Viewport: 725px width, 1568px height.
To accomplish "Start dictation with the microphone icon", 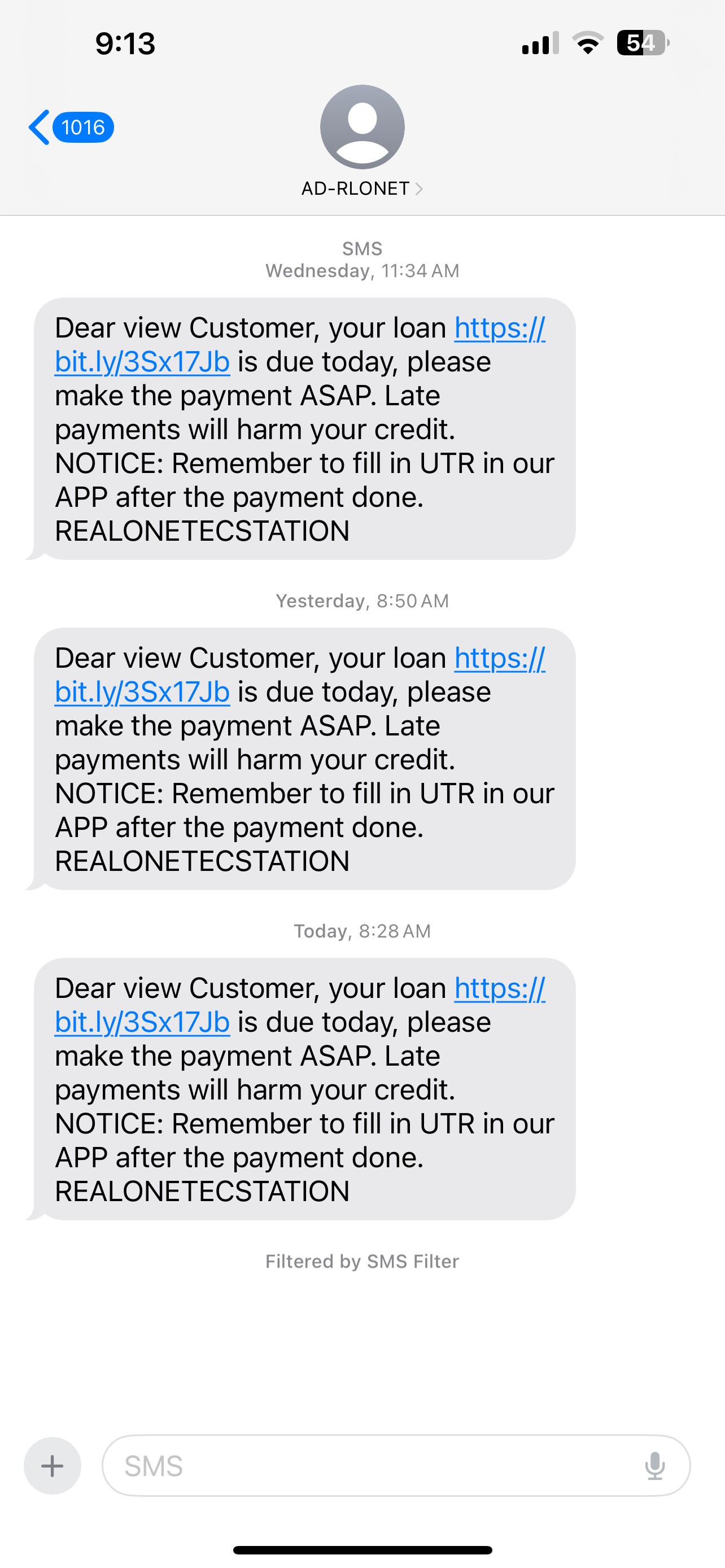I will pos(655,1466).
